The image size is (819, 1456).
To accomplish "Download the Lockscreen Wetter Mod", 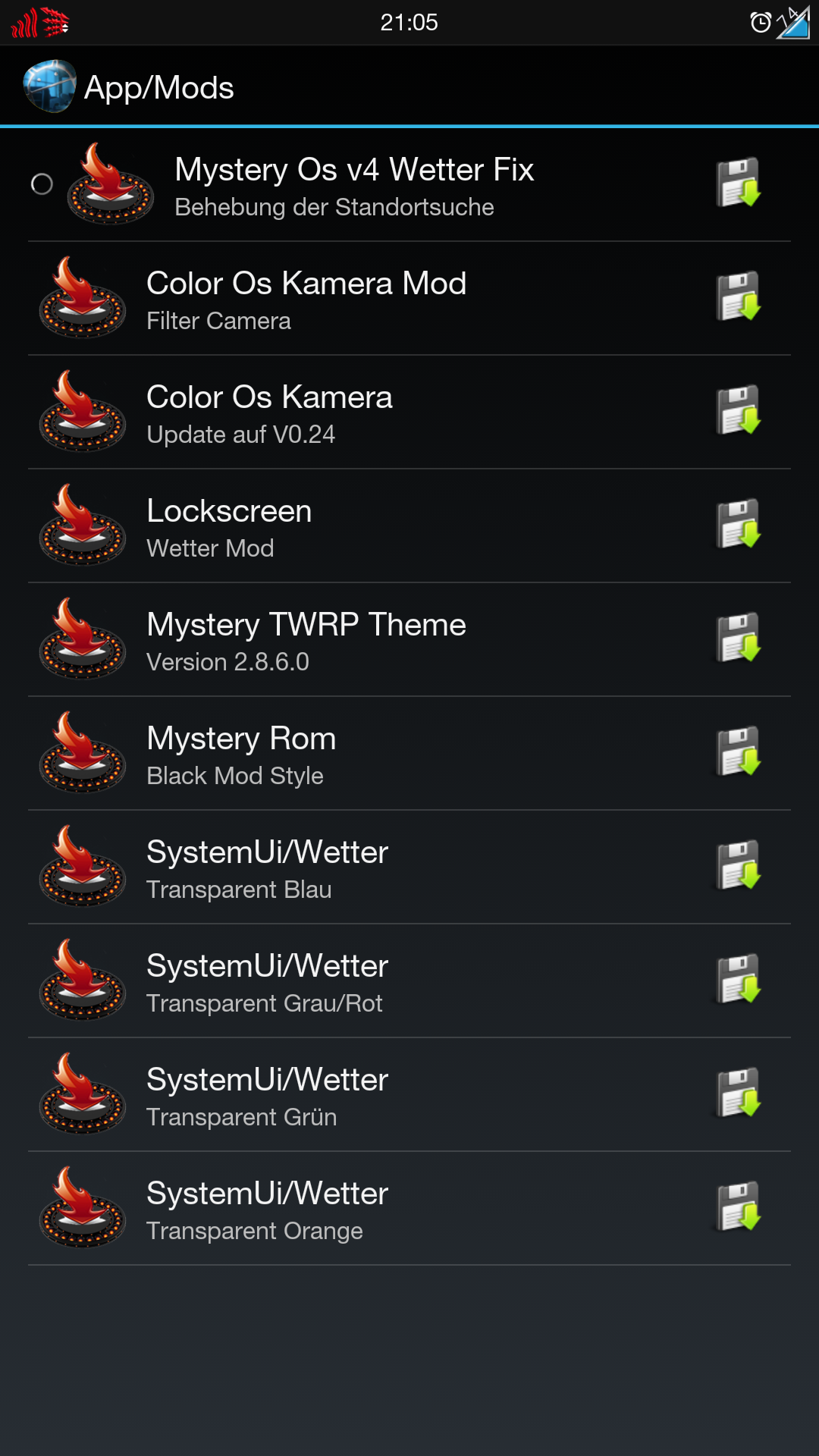I will click(x=739, y=523).
